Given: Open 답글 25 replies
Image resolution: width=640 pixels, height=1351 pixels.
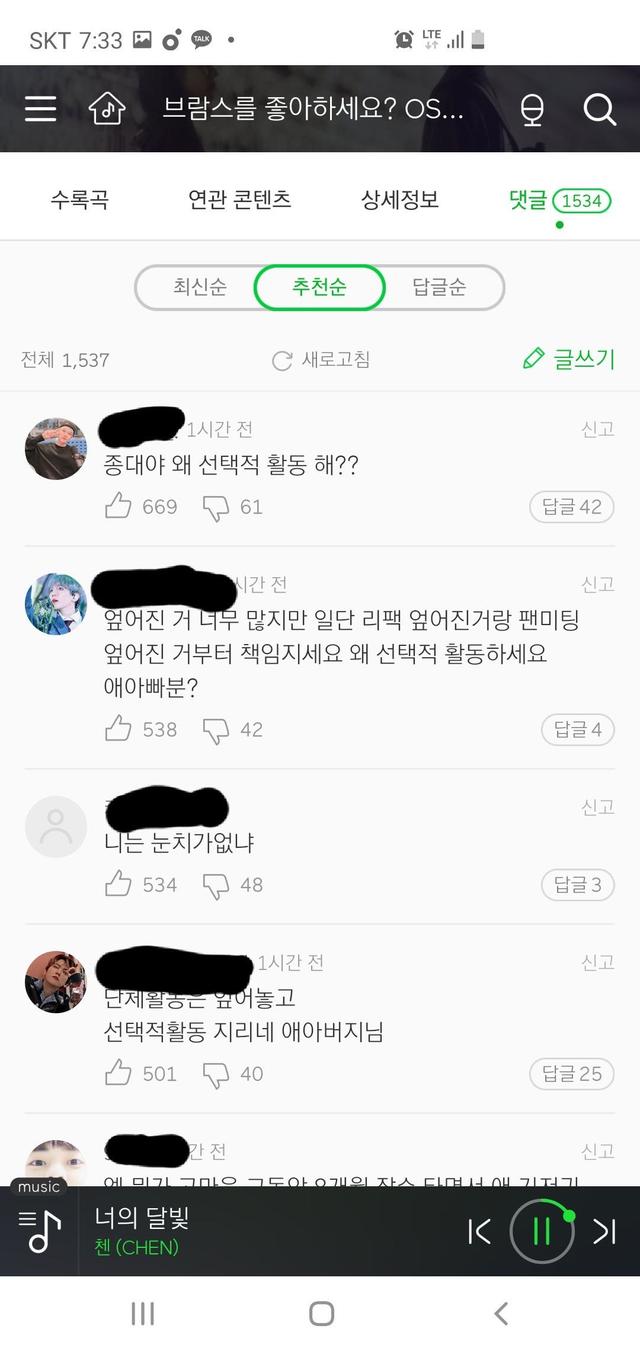Looking at the screenshot, I should tap(571, 1074).
